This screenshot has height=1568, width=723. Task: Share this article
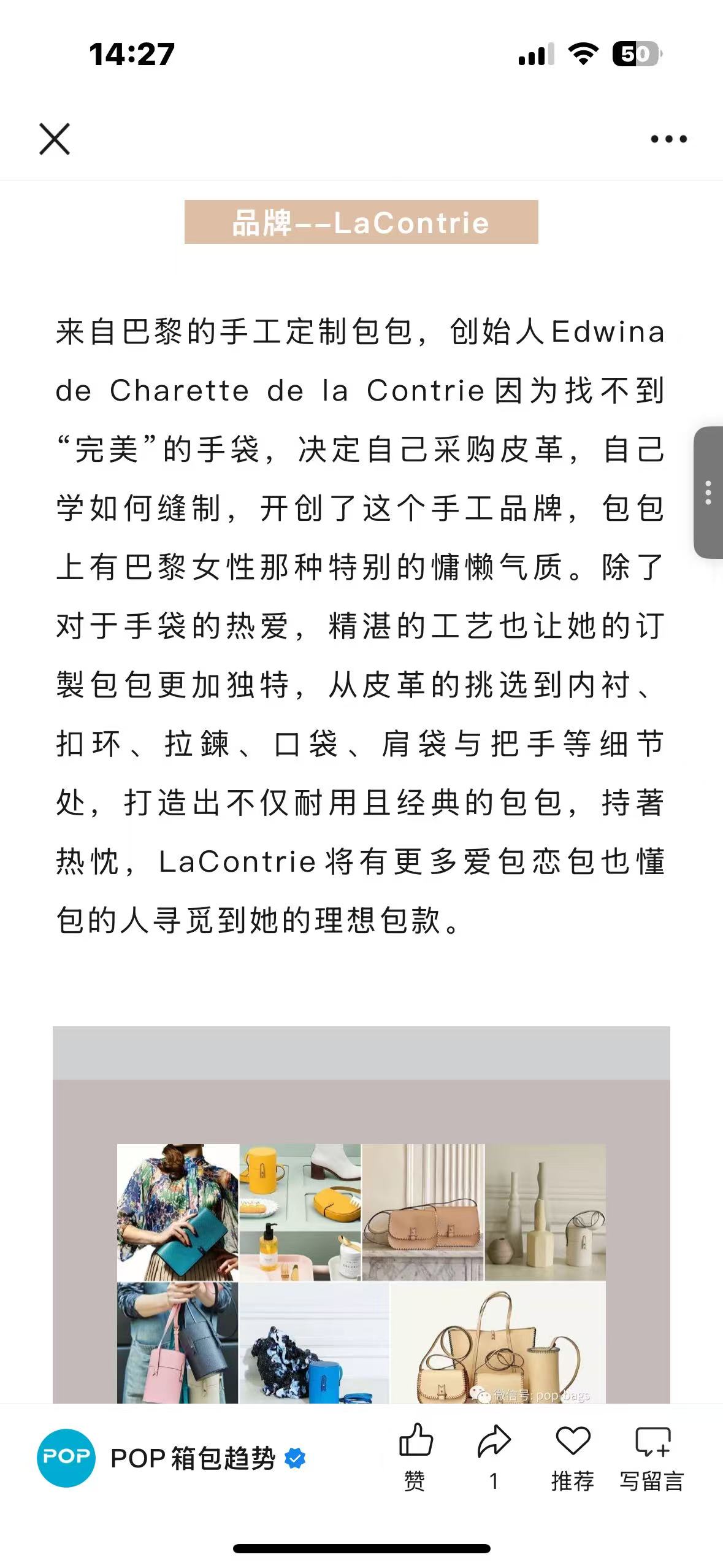[x=494, y=1456]
